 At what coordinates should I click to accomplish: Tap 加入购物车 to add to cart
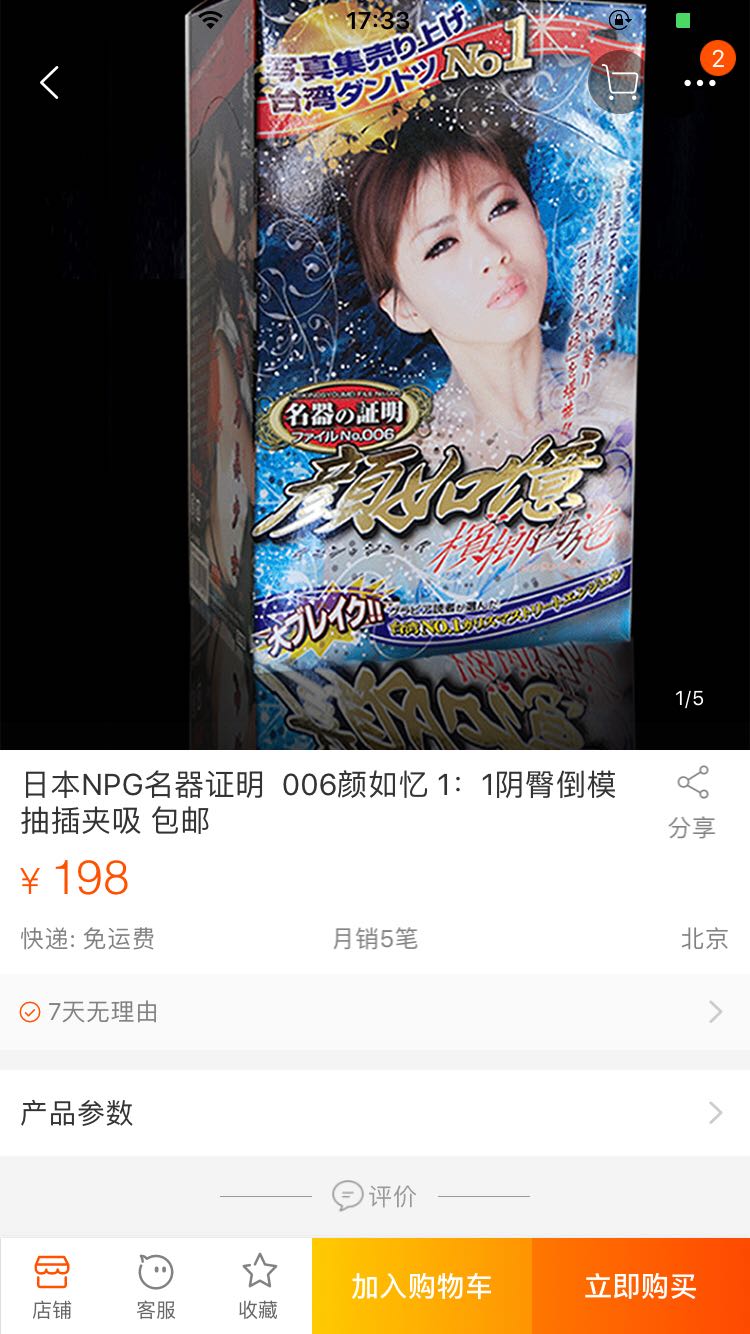(421, 1286)
